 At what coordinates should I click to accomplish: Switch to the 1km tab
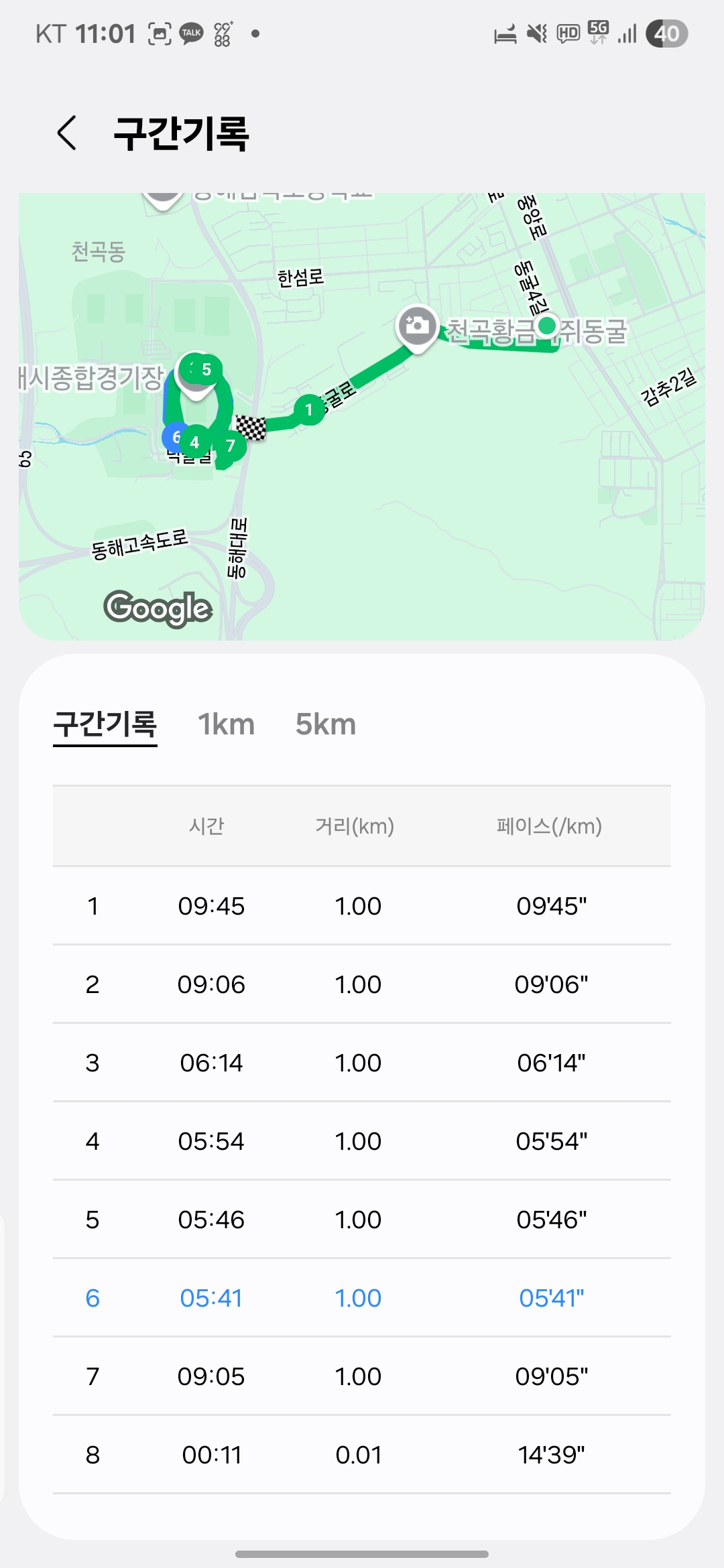(x=226, y=724)
